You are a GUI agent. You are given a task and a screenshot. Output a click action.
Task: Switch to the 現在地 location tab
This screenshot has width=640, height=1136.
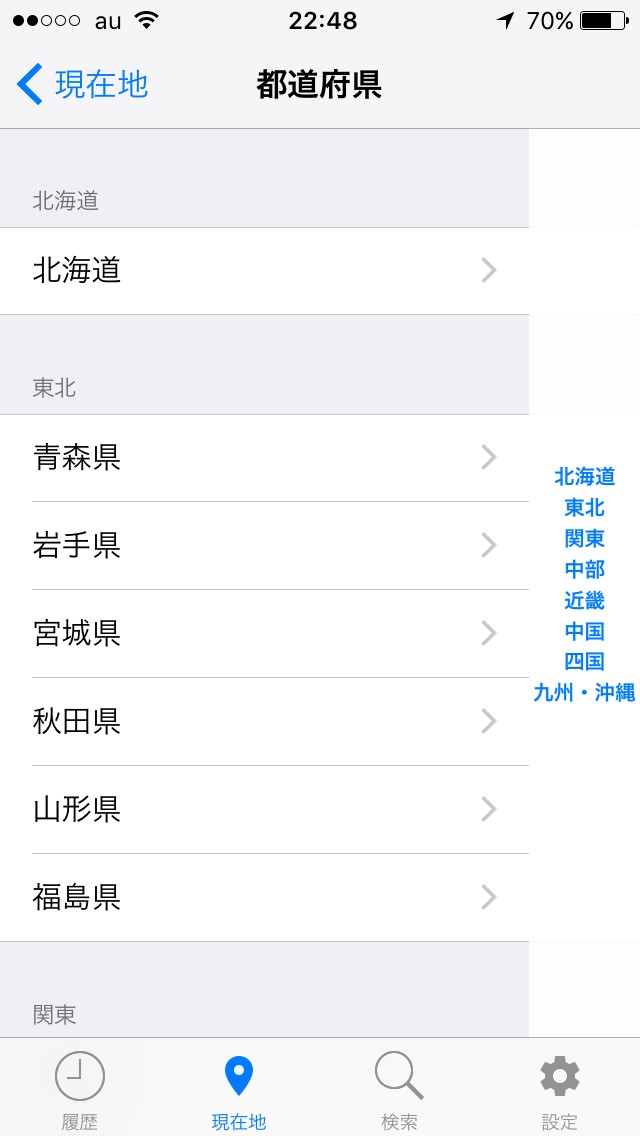(x=239, y=1088)
